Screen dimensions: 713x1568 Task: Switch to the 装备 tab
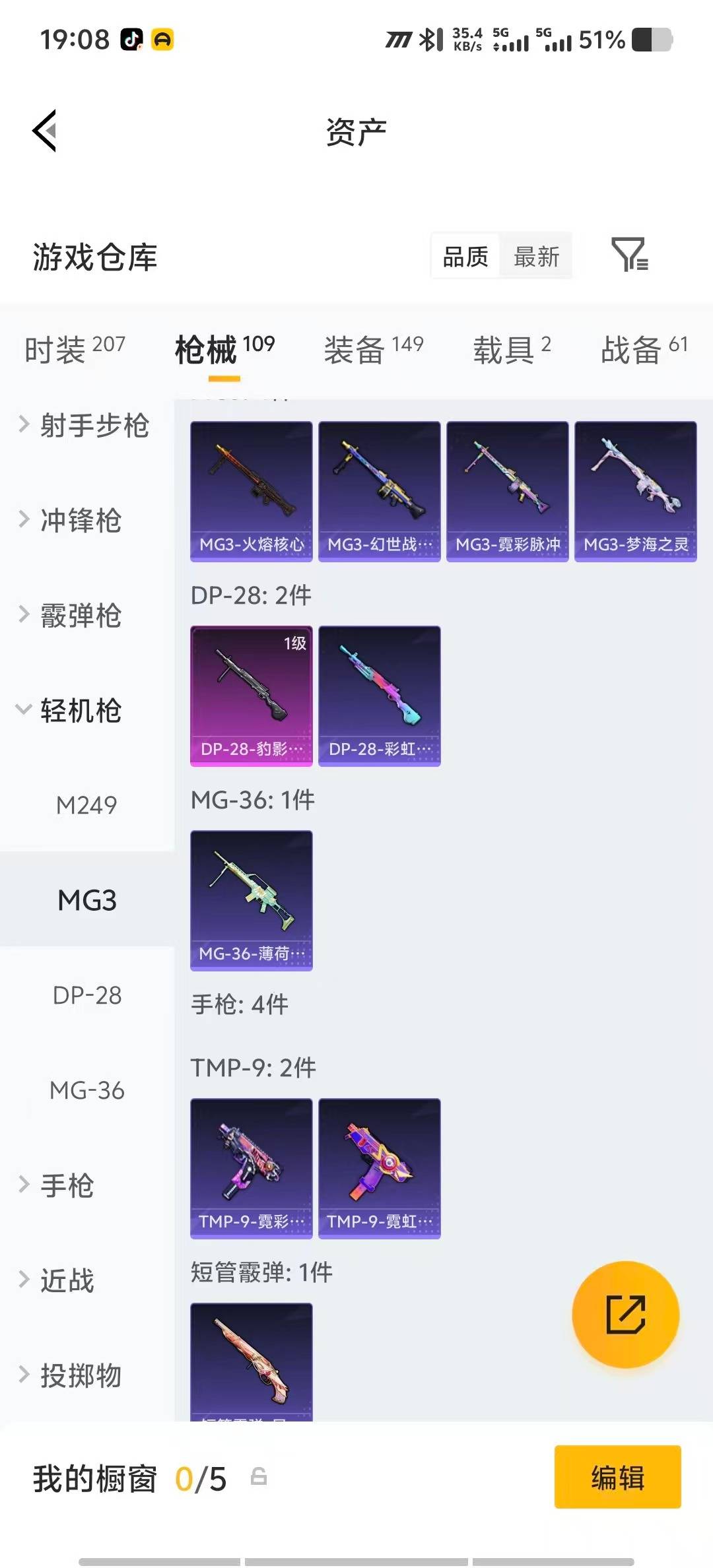pos(355,350)
